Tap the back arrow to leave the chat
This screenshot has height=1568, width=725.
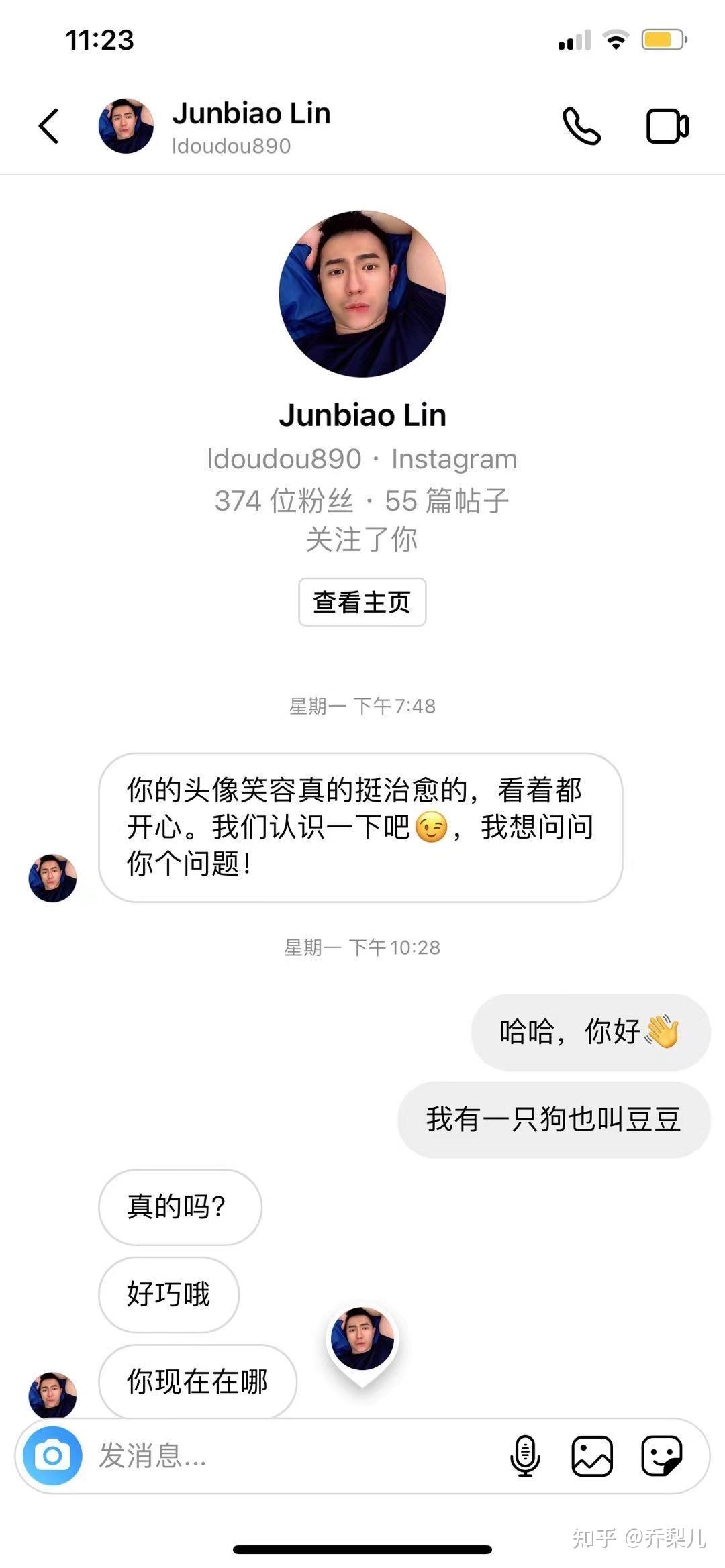47,127
